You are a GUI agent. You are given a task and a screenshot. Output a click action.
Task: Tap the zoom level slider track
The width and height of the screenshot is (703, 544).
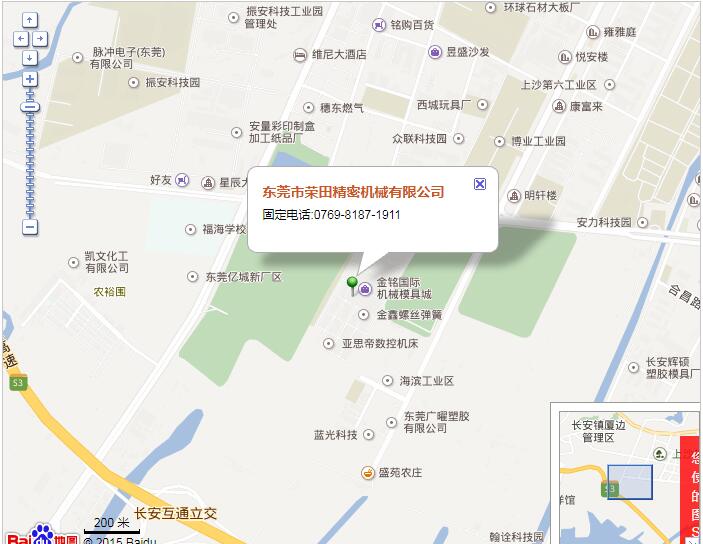(x=30, y=160)
